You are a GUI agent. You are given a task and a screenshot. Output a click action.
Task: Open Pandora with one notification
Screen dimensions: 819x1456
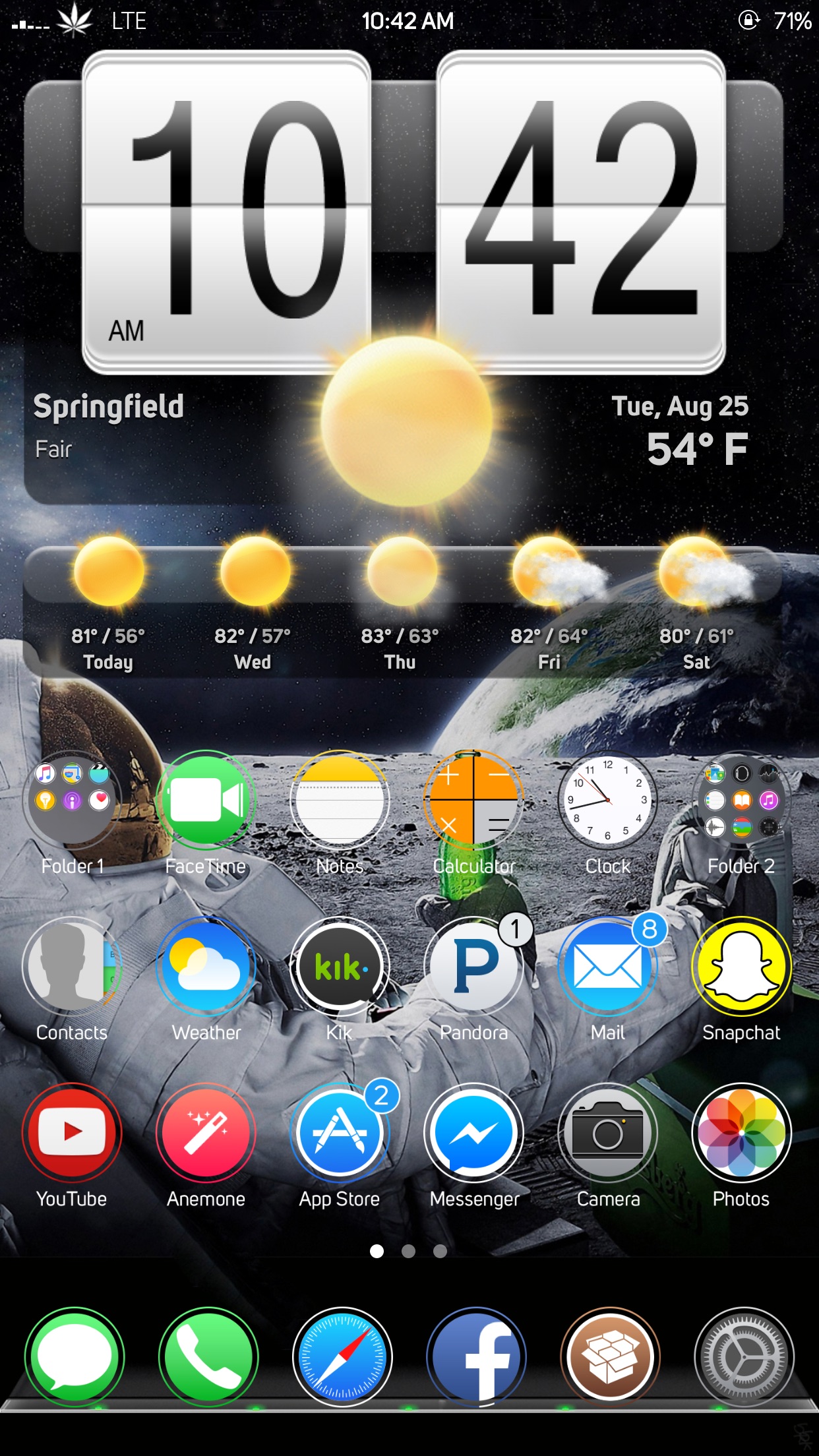[x=473, y=966]
